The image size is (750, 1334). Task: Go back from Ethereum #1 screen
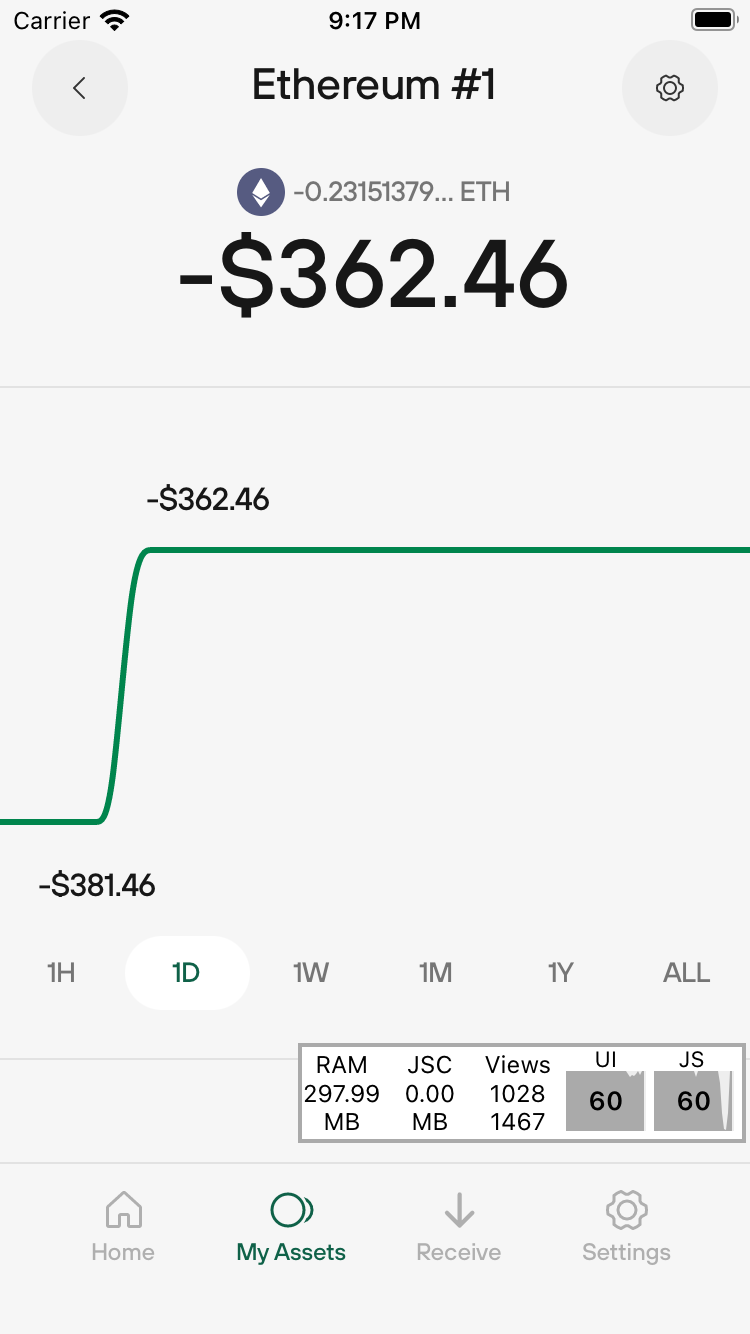coord(80,88)
